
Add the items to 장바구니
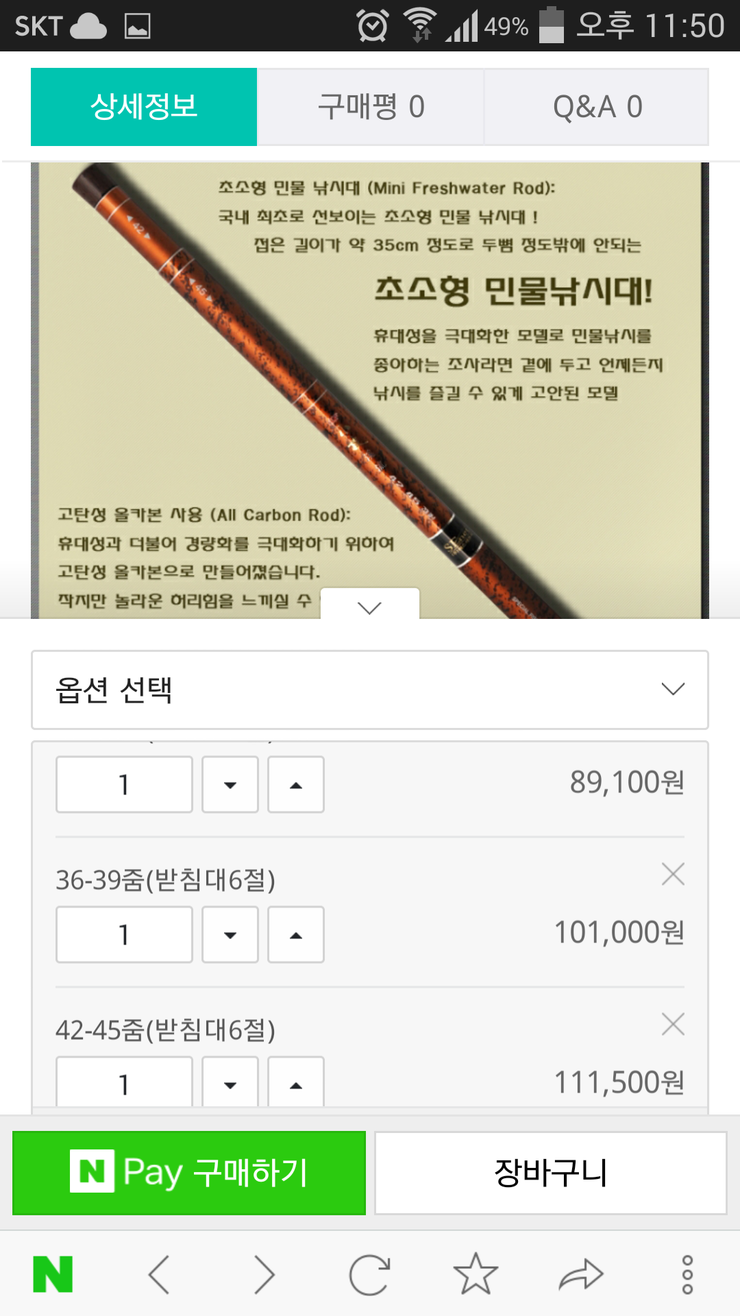click(551, 1173)
